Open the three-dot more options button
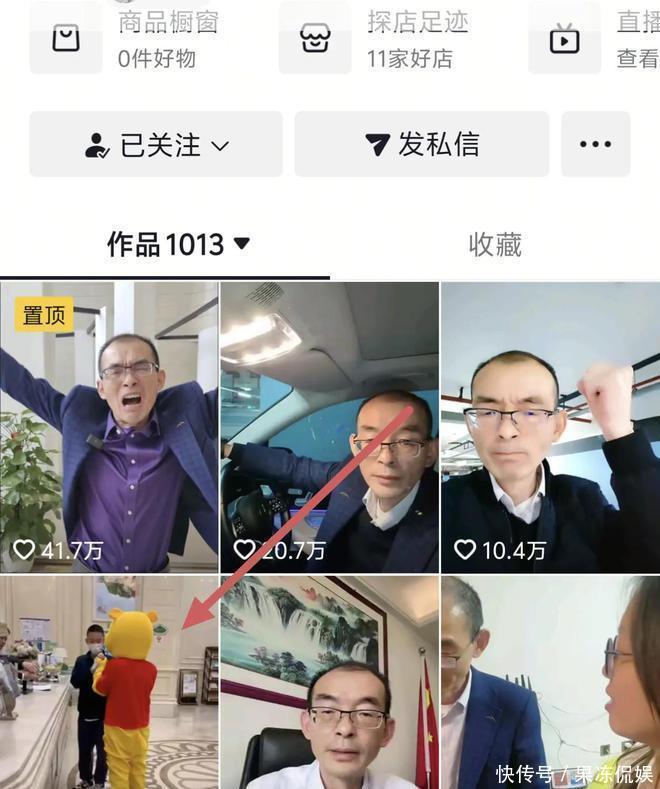This screenshot has height=789, width=660. (595, 145)
